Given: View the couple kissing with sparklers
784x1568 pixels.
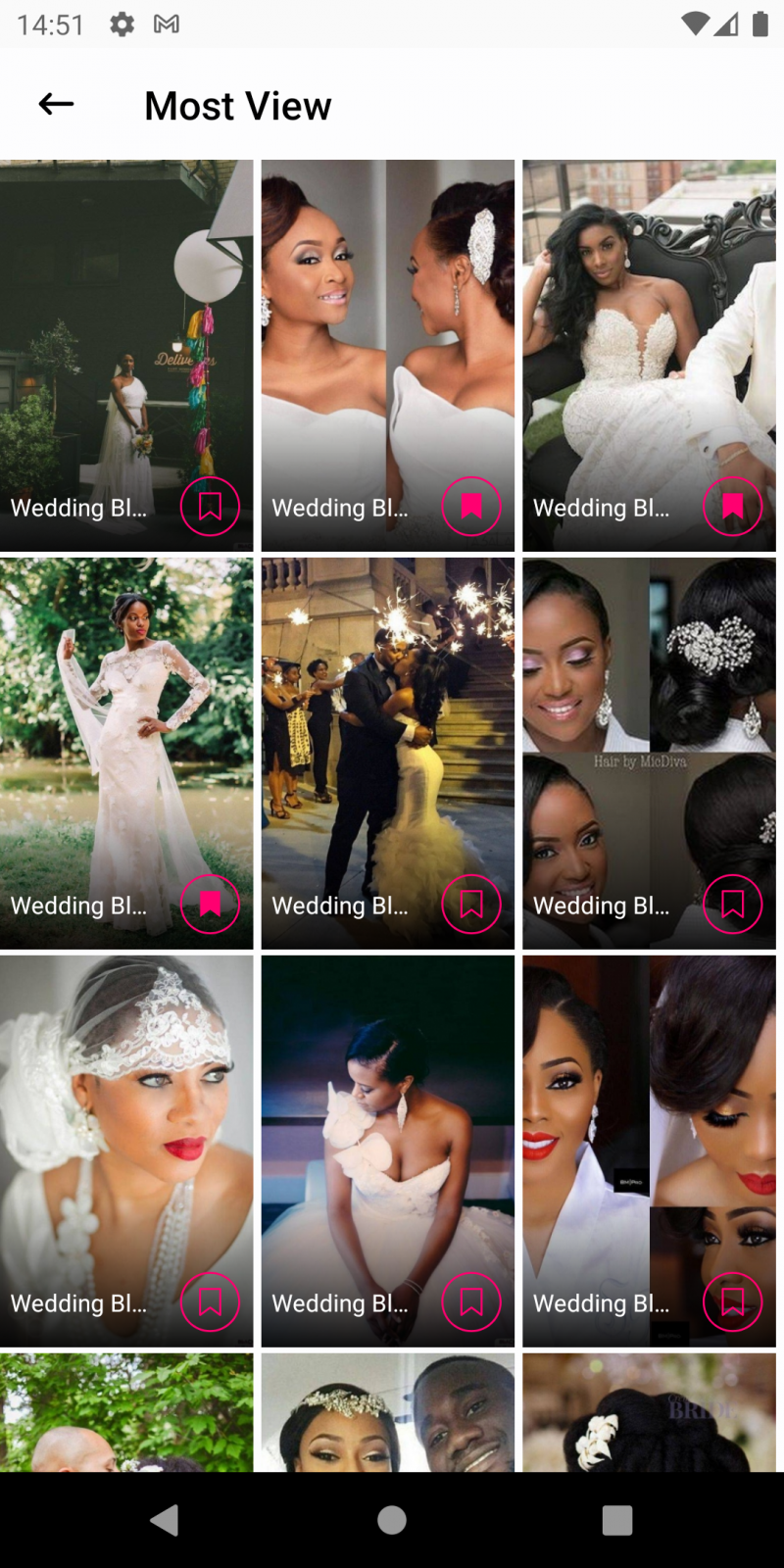Looking at the screenshot, I should tap(387, 725).
